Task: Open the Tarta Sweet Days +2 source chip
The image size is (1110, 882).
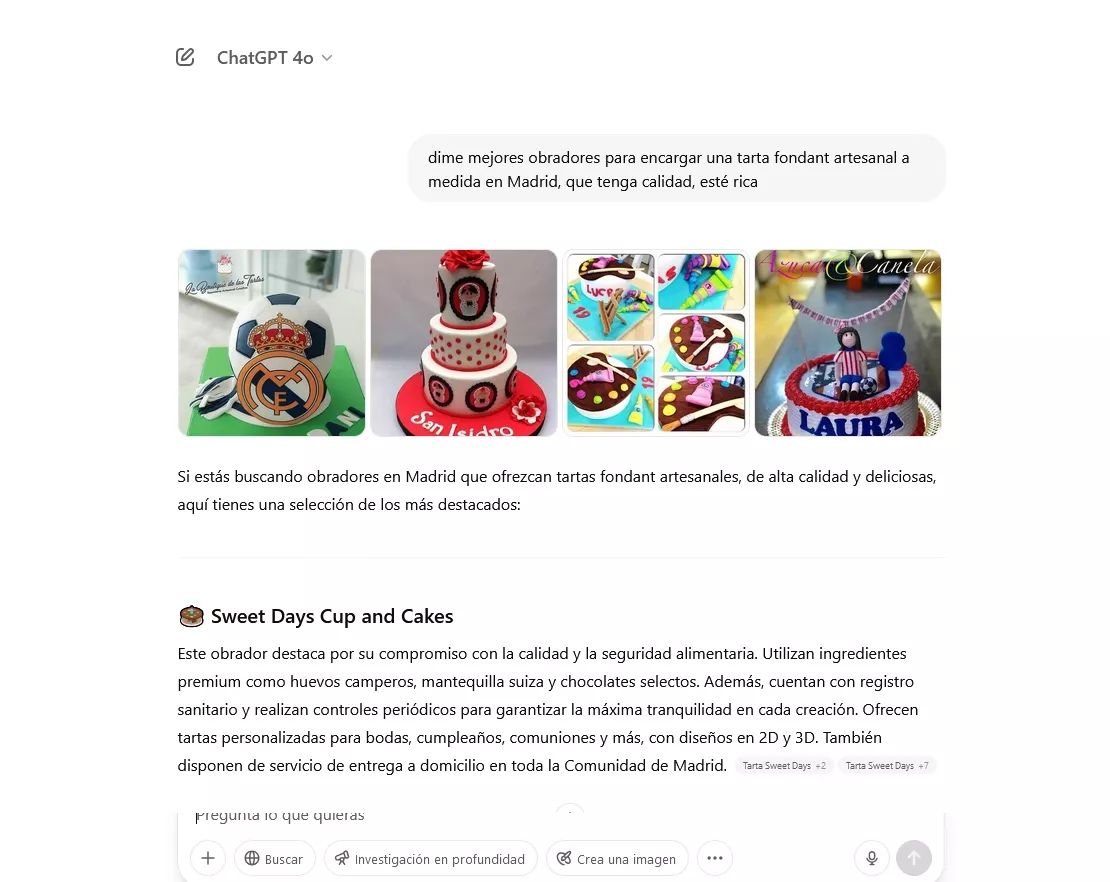Action: (x=784, y=766)
